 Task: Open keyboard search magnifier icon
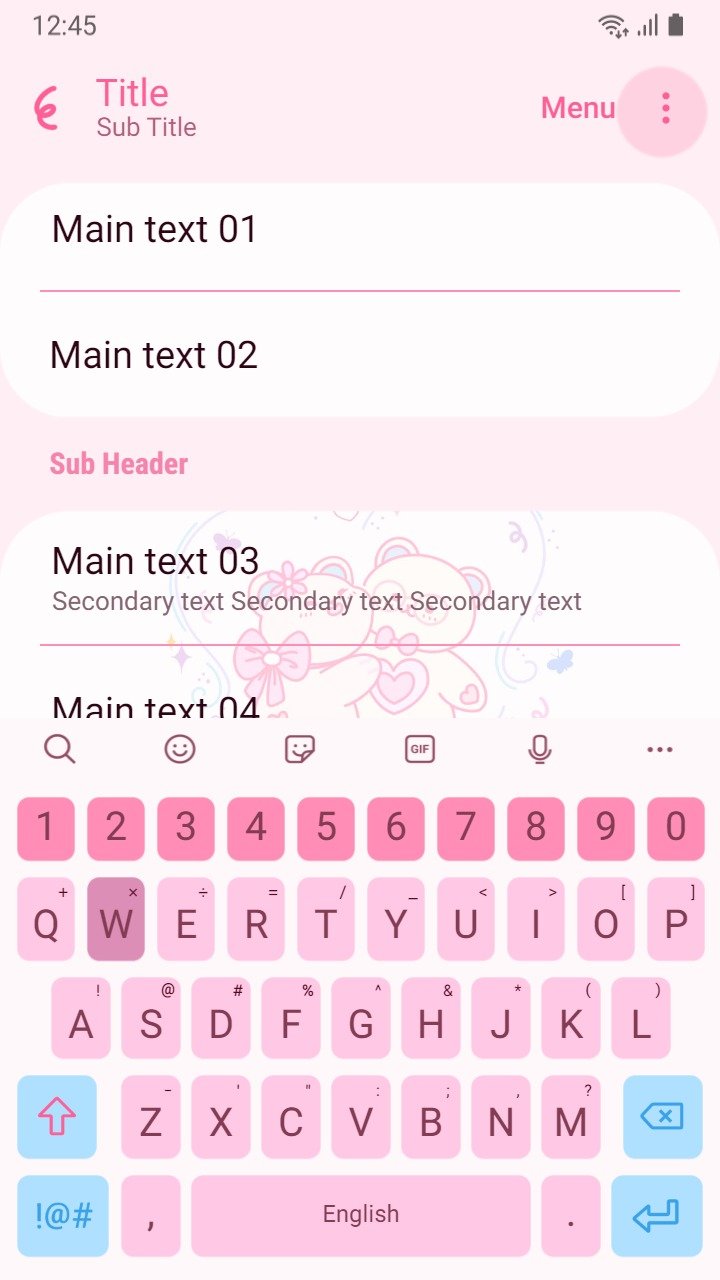tap(60, 749)
